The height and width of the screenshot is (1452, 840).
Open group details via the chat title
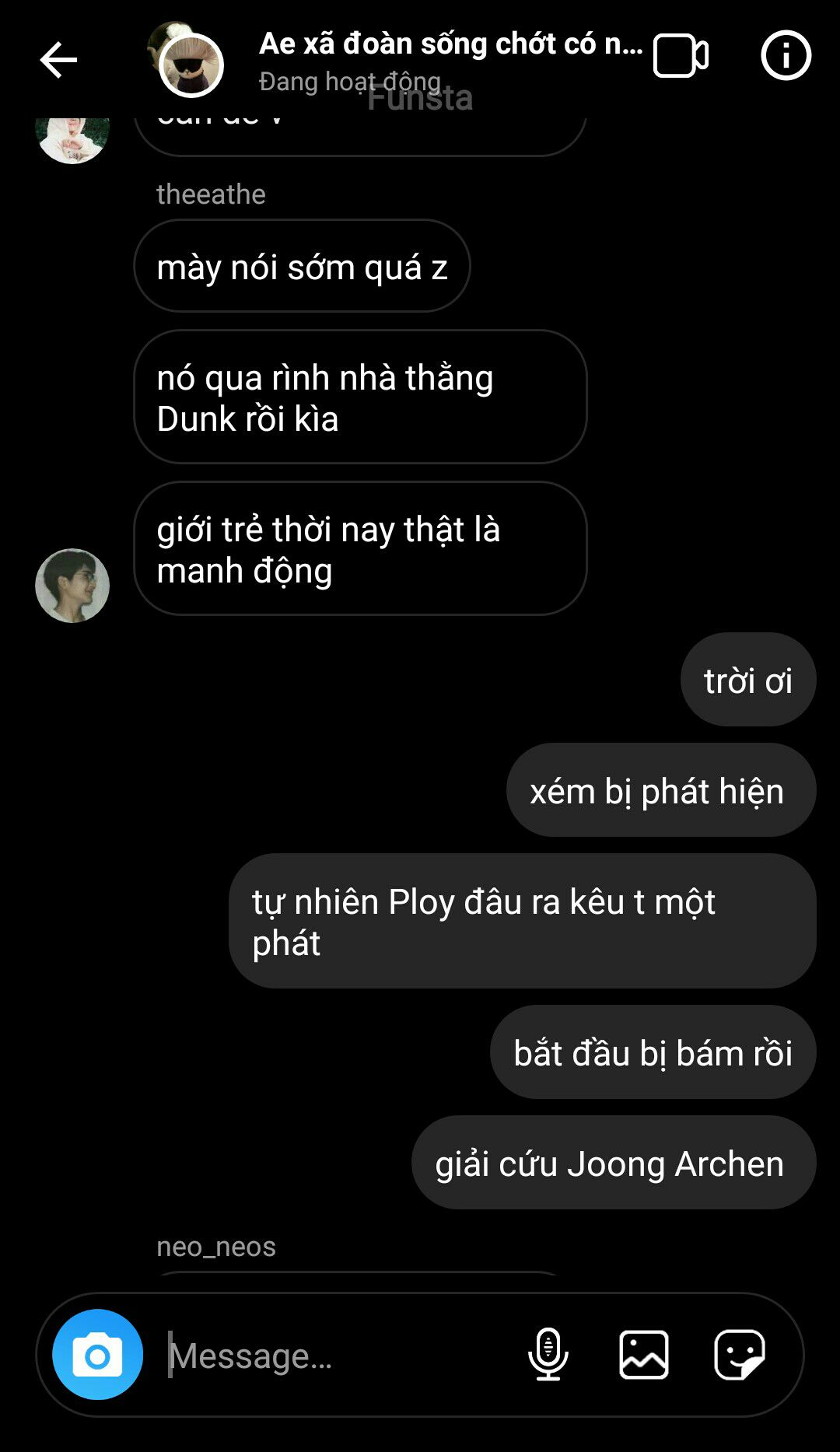click(x=450, y=44)
